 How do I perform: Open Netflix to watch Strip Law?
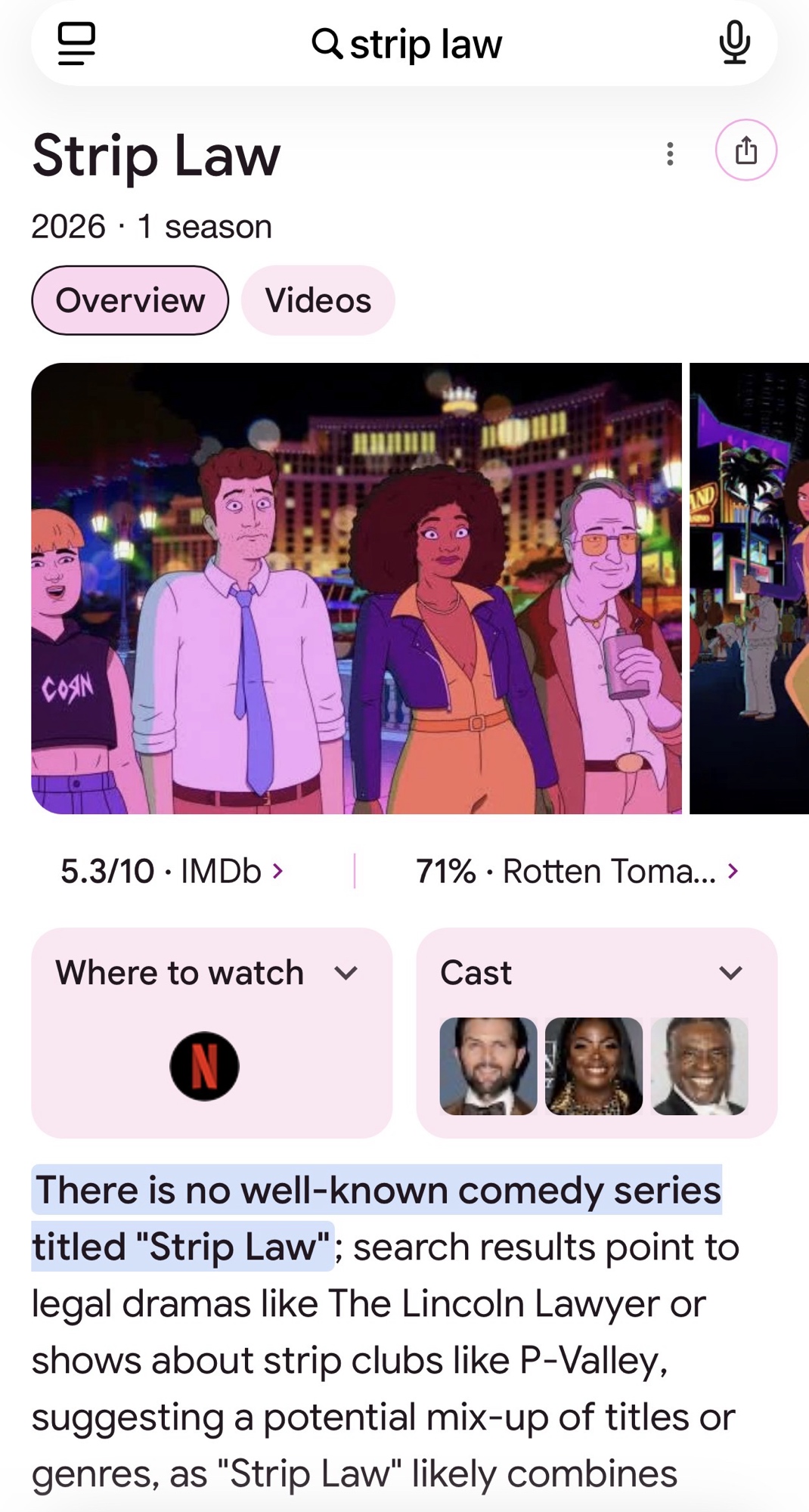coord(204,1066)
